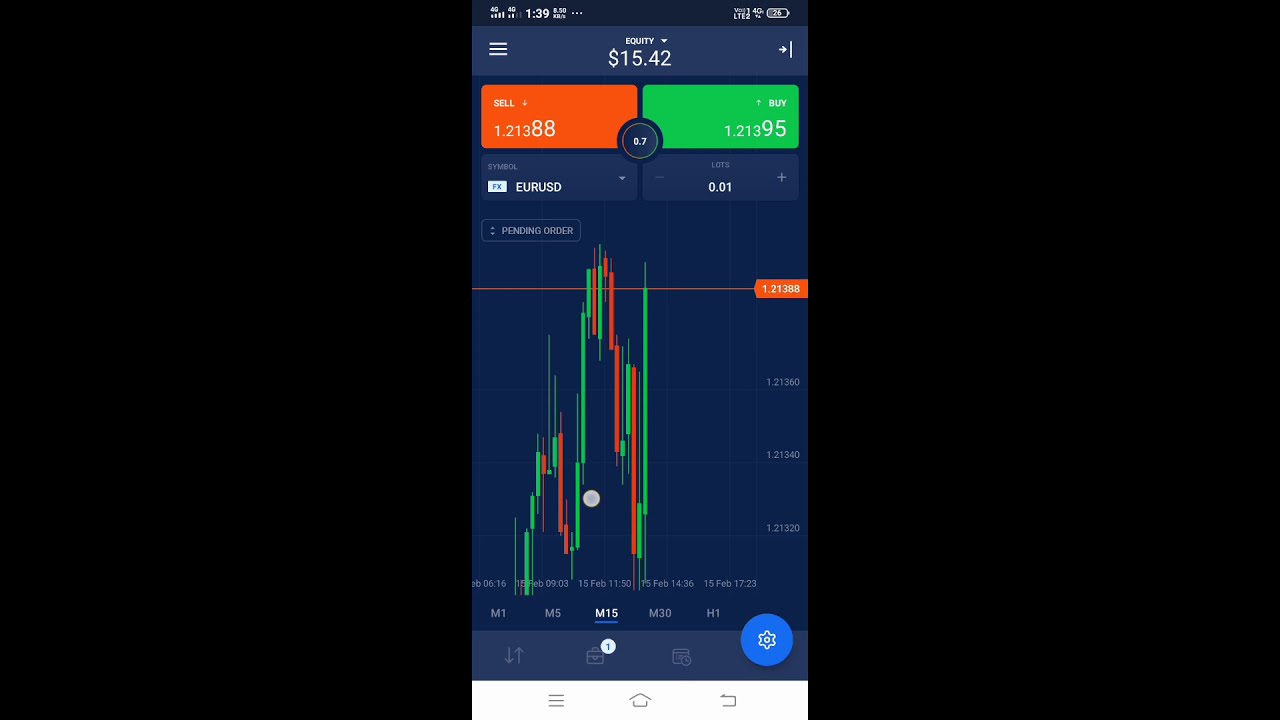Image resolution: width=1280 pixels, height=720 pixels.
Task: Choose the M30 timeframe
Action: (x=660, y=613)
